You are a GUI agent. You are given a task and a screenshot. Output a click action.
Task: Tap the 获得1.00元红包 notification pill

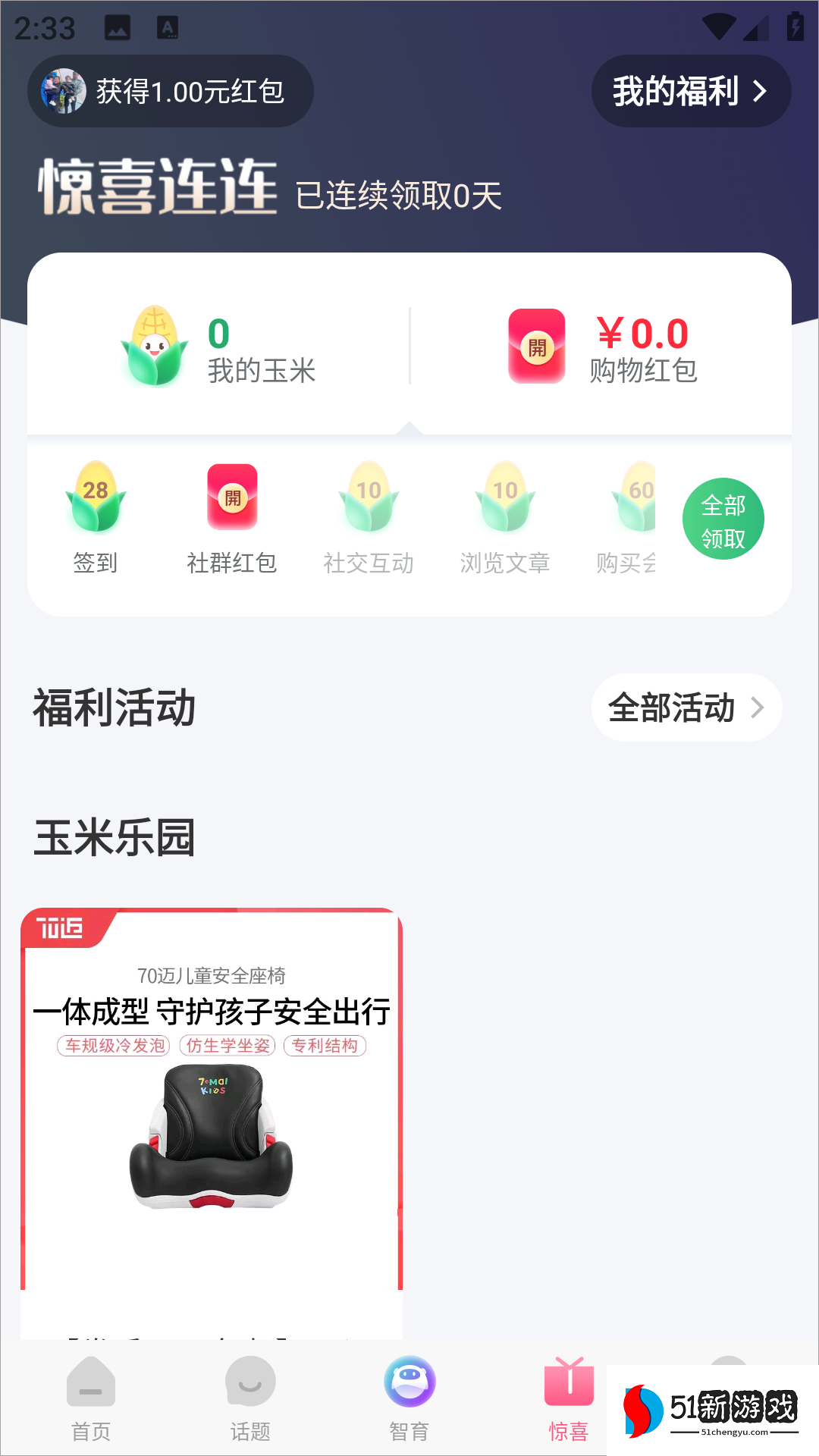tap(171, 92)
